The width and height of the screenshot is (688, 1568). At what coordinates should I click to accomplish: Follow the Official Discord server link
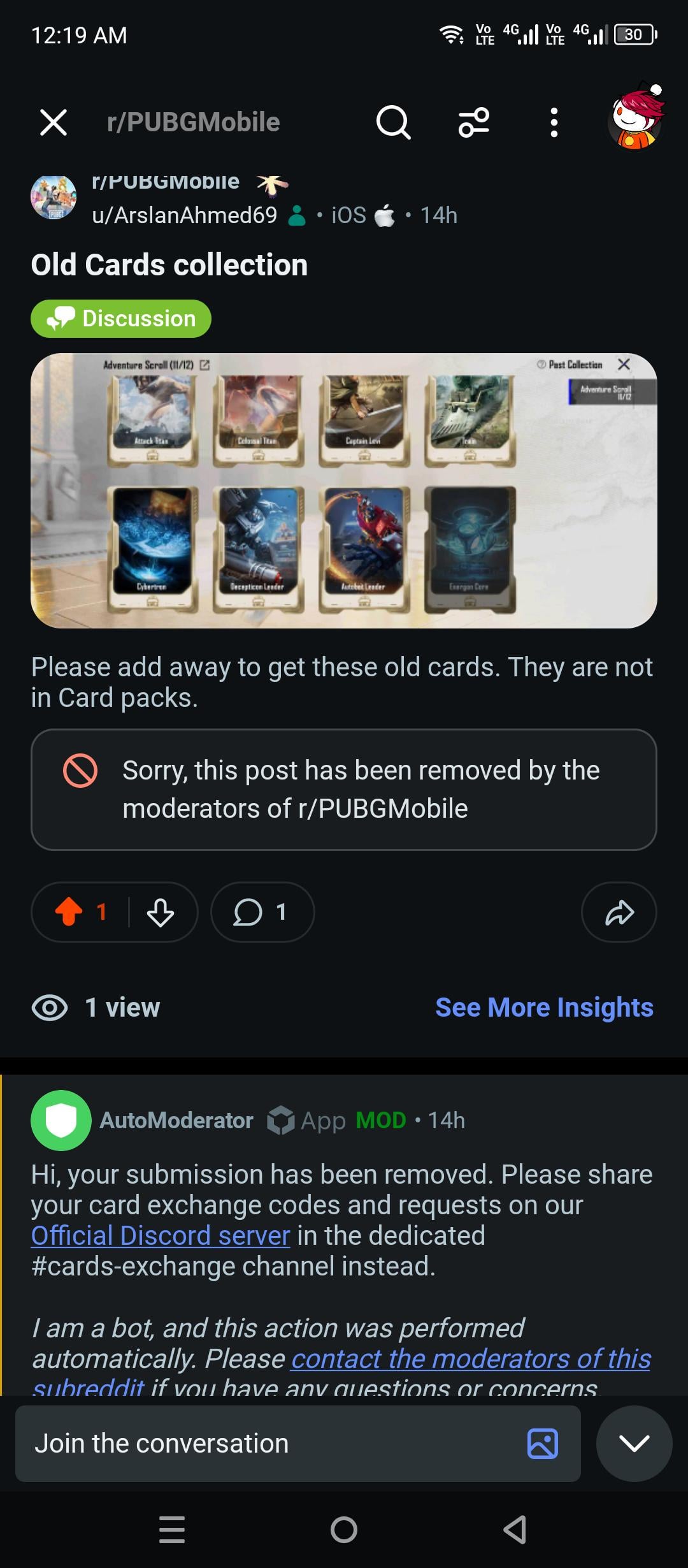(x=161, y=1236)
